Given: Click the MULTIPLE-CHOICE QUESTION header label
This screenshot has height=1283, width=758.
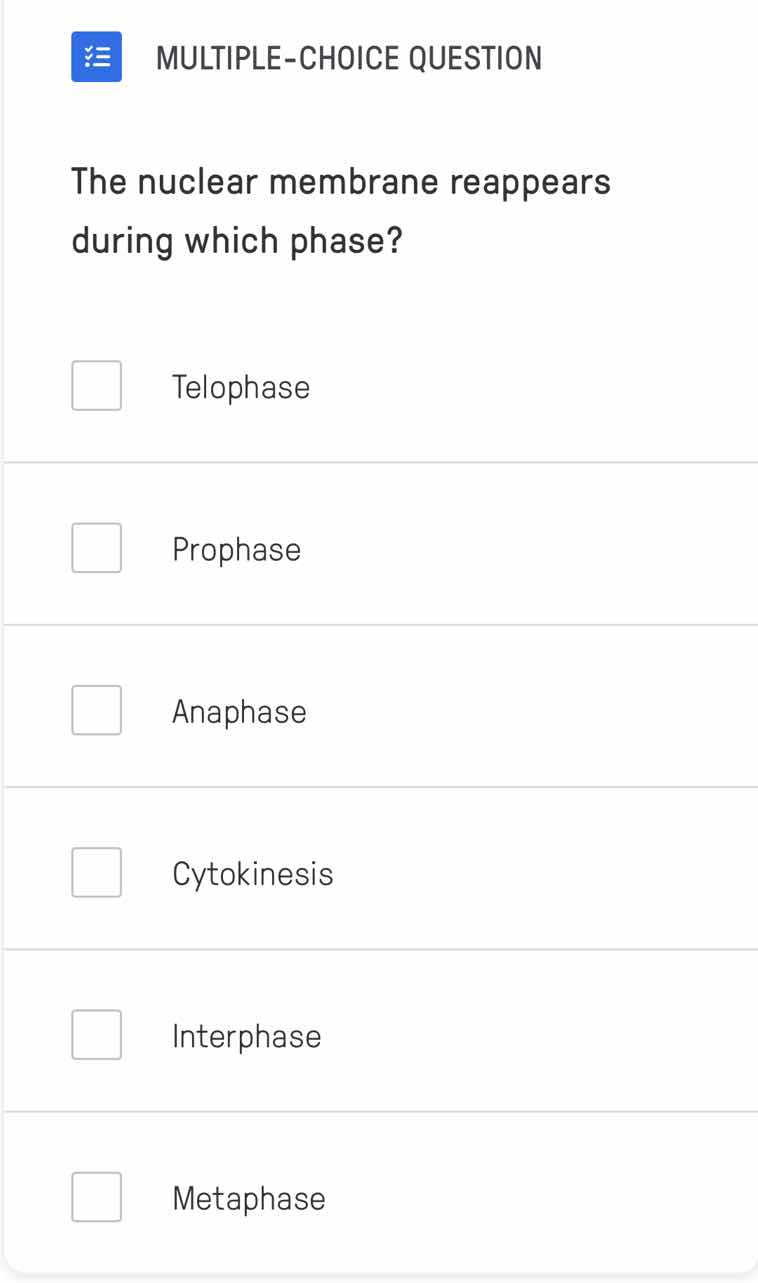Looking at the screenshot, I should (x=349, y=57).
